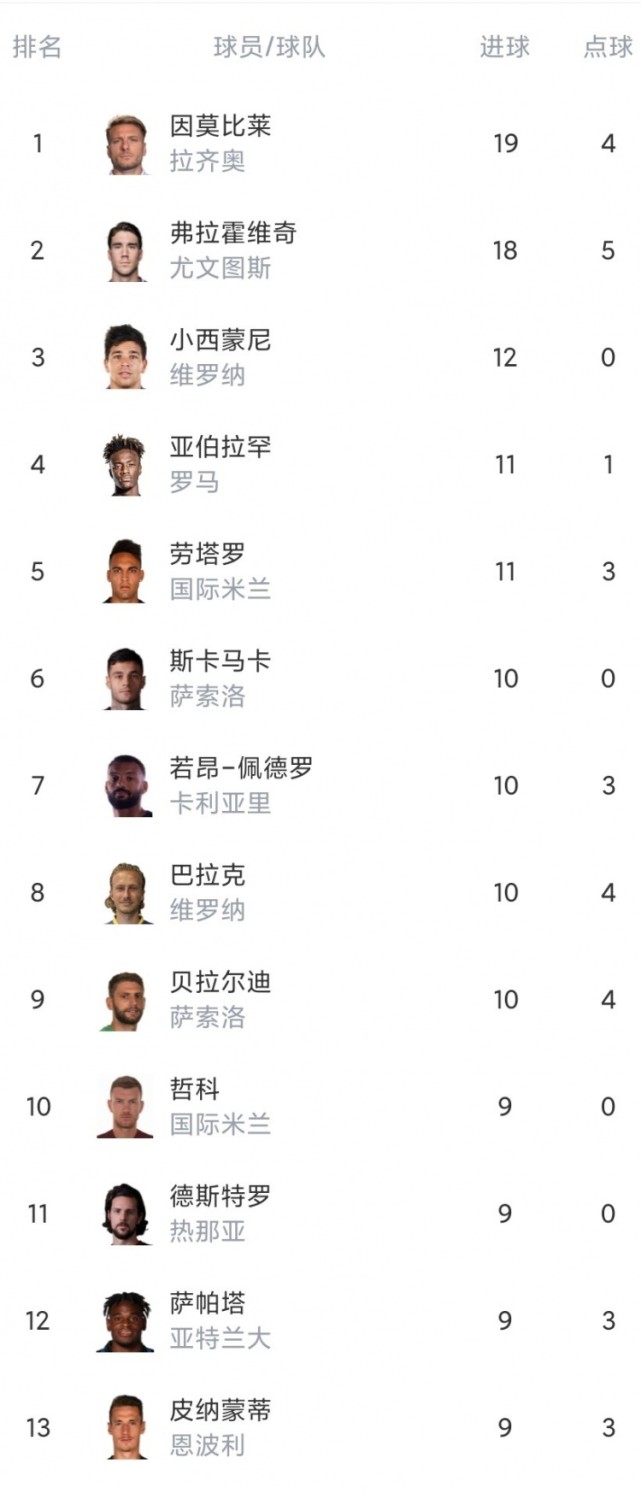Open the 若昂-佩德罗 Cagliari row

point(241,769)
